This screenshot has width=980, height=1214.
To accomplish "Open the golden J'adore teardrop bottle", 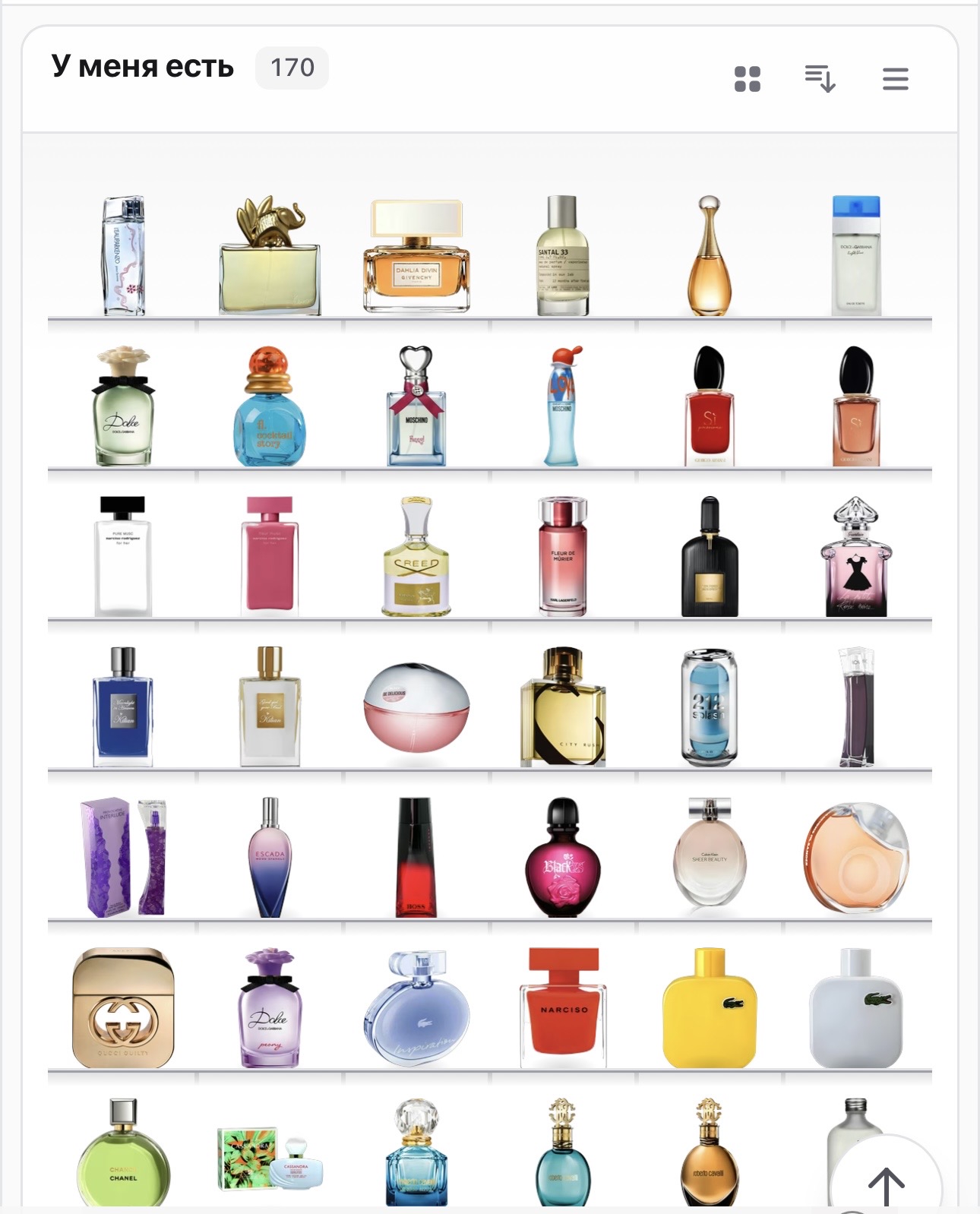I will click(710, 255).
